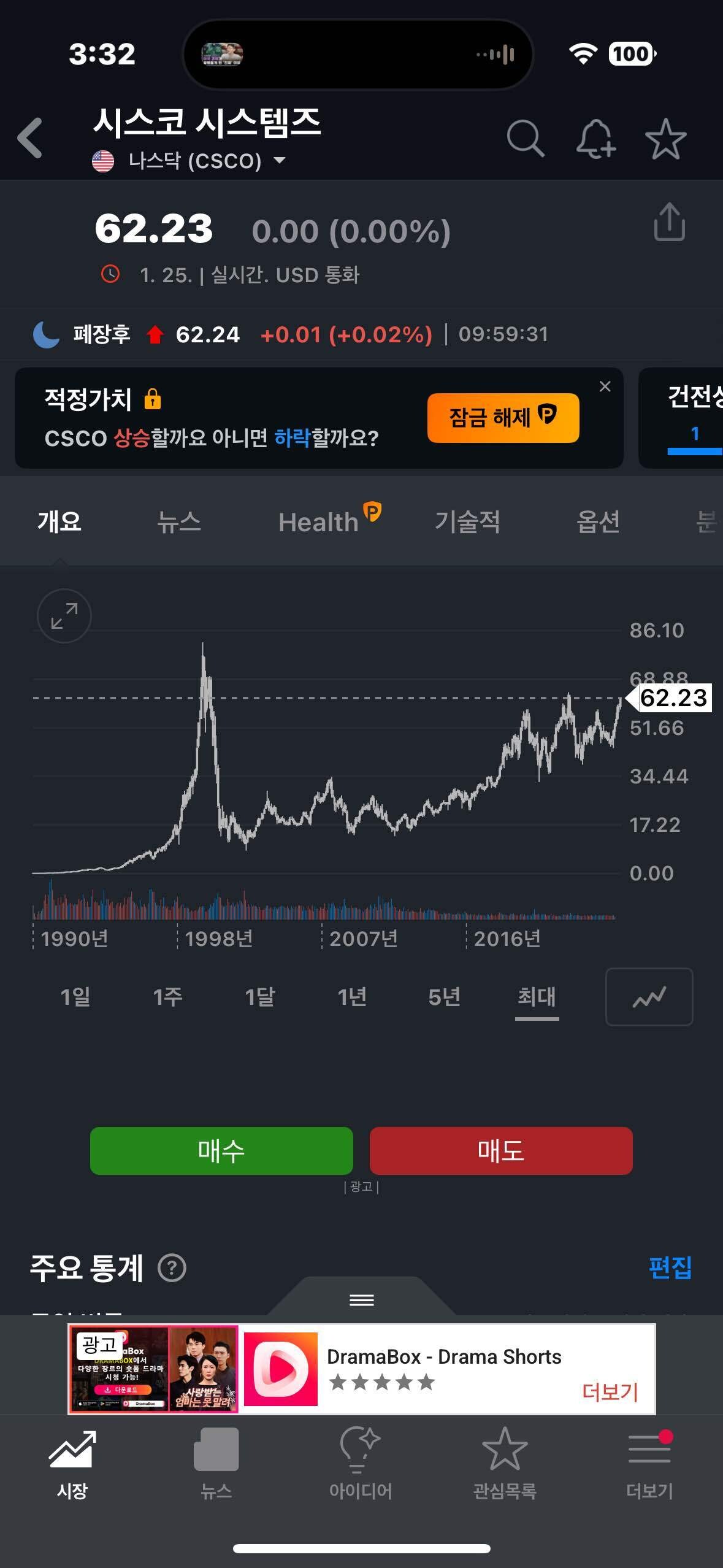The height and width of the screenshot is (1568, 723).
Task: Switch to the 뉴스 tab
Action: tap(181, 521)
